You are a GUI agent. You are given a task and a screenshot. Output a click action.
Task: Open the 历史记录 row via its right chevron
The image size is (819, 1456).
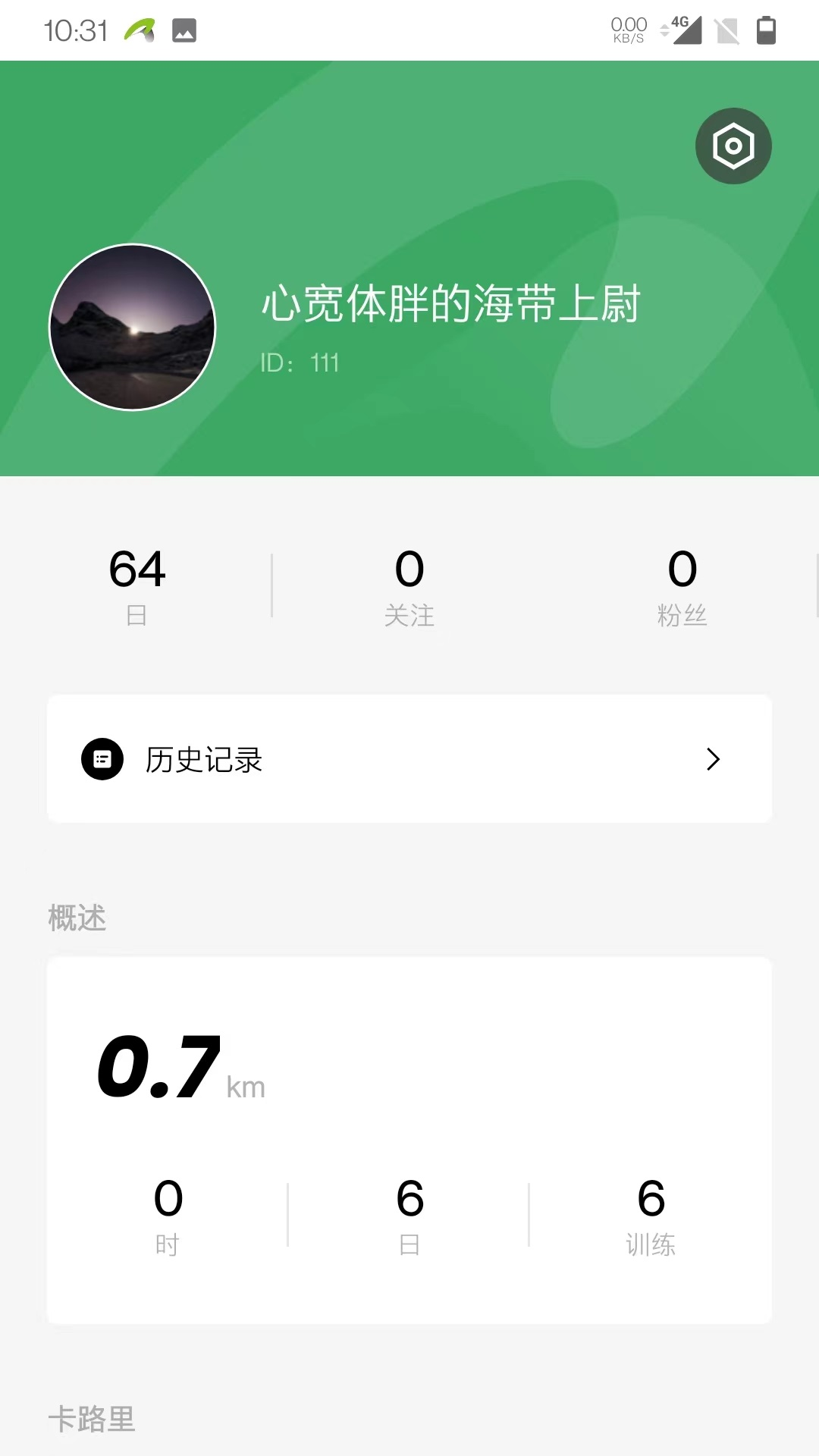tap(712, 758)
